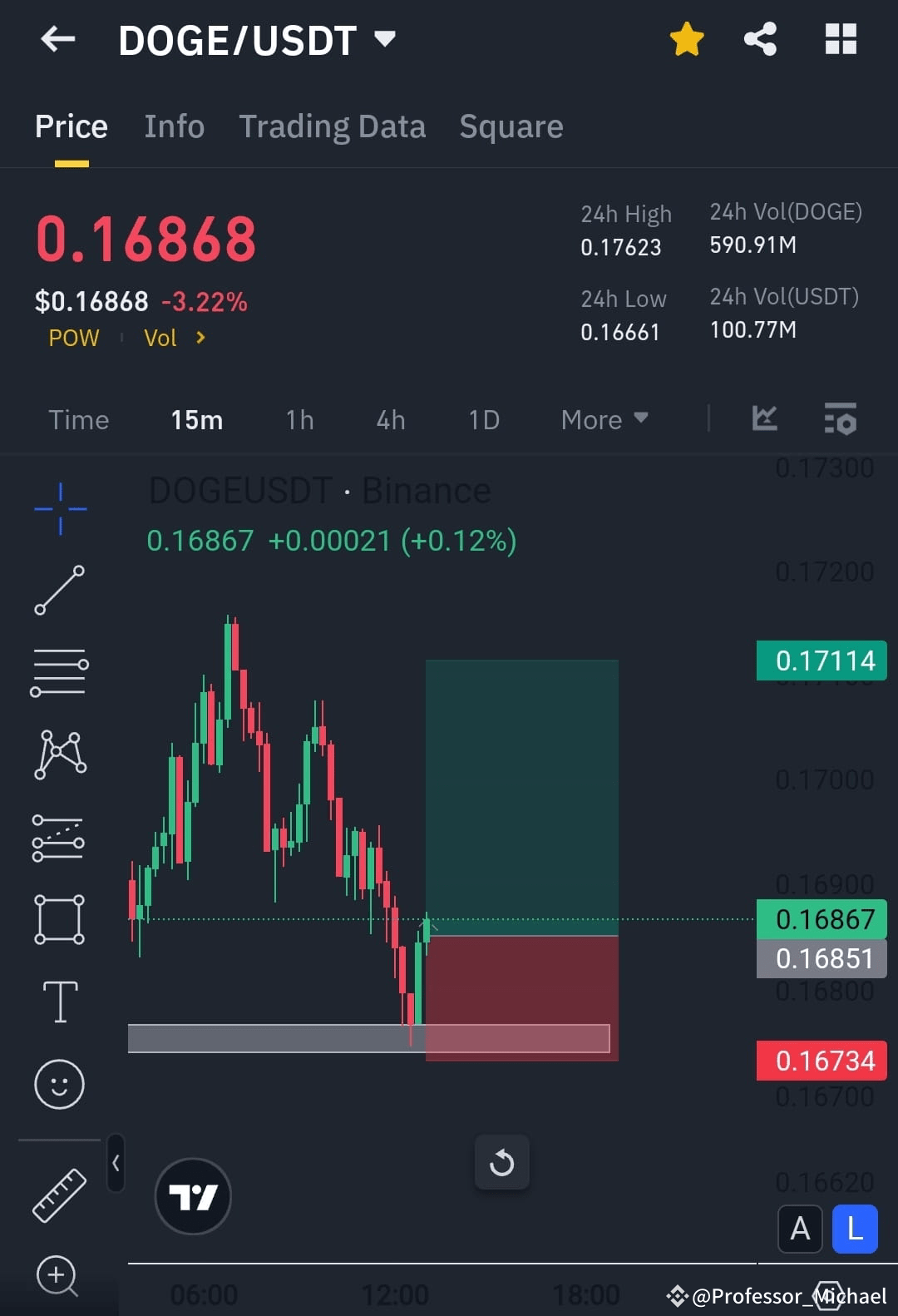Tap the chart refresh button

[x=501, y=1163]
